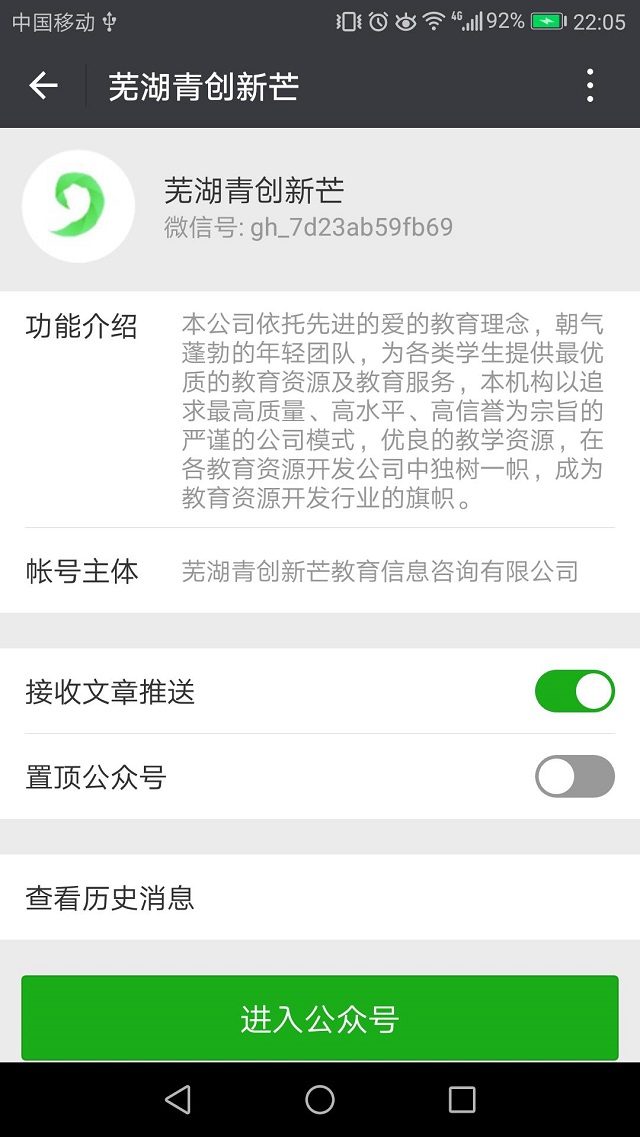
Task: Open the 芜湖青创新芒 profile avatar
Action: [x=78, y=206]
